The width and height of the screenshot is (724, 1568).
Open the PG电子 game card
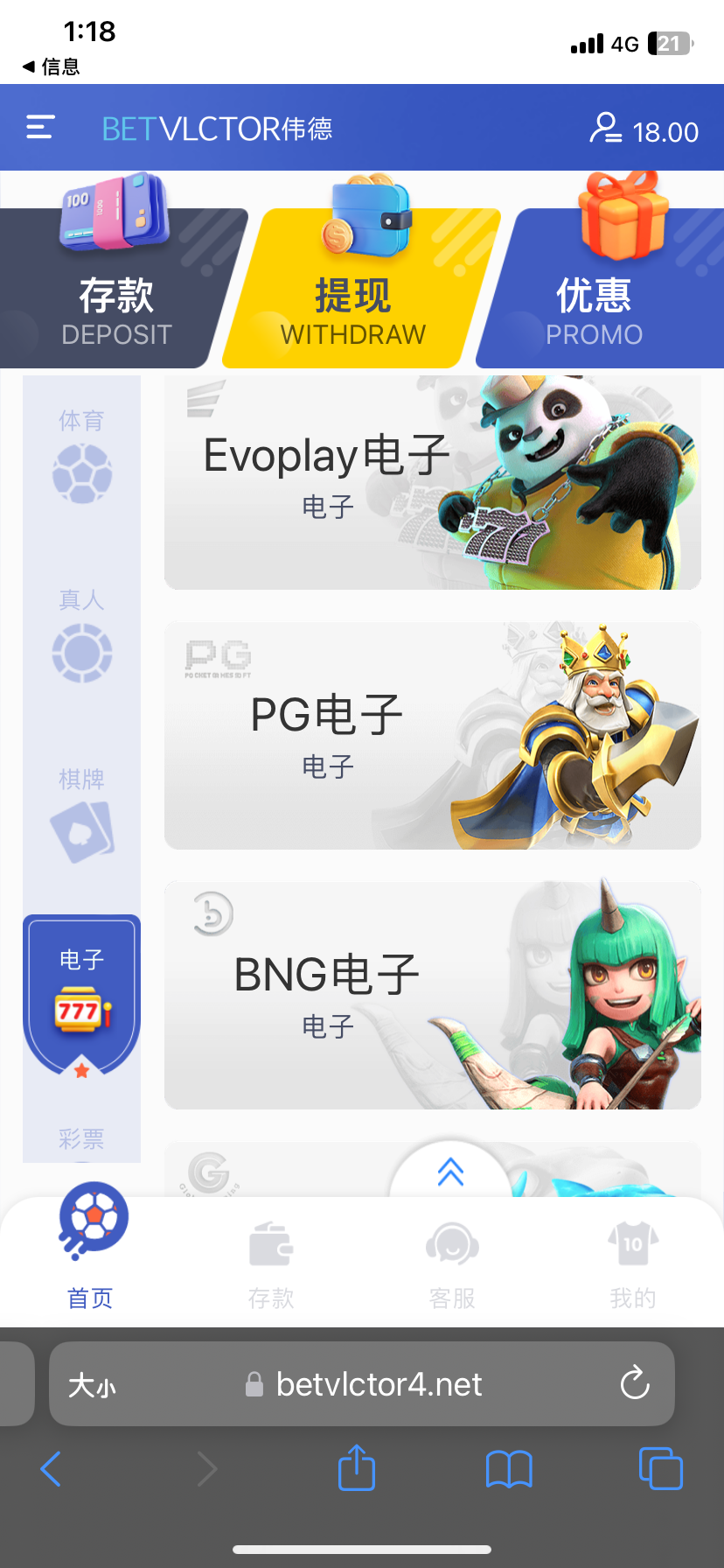point(432,736)
